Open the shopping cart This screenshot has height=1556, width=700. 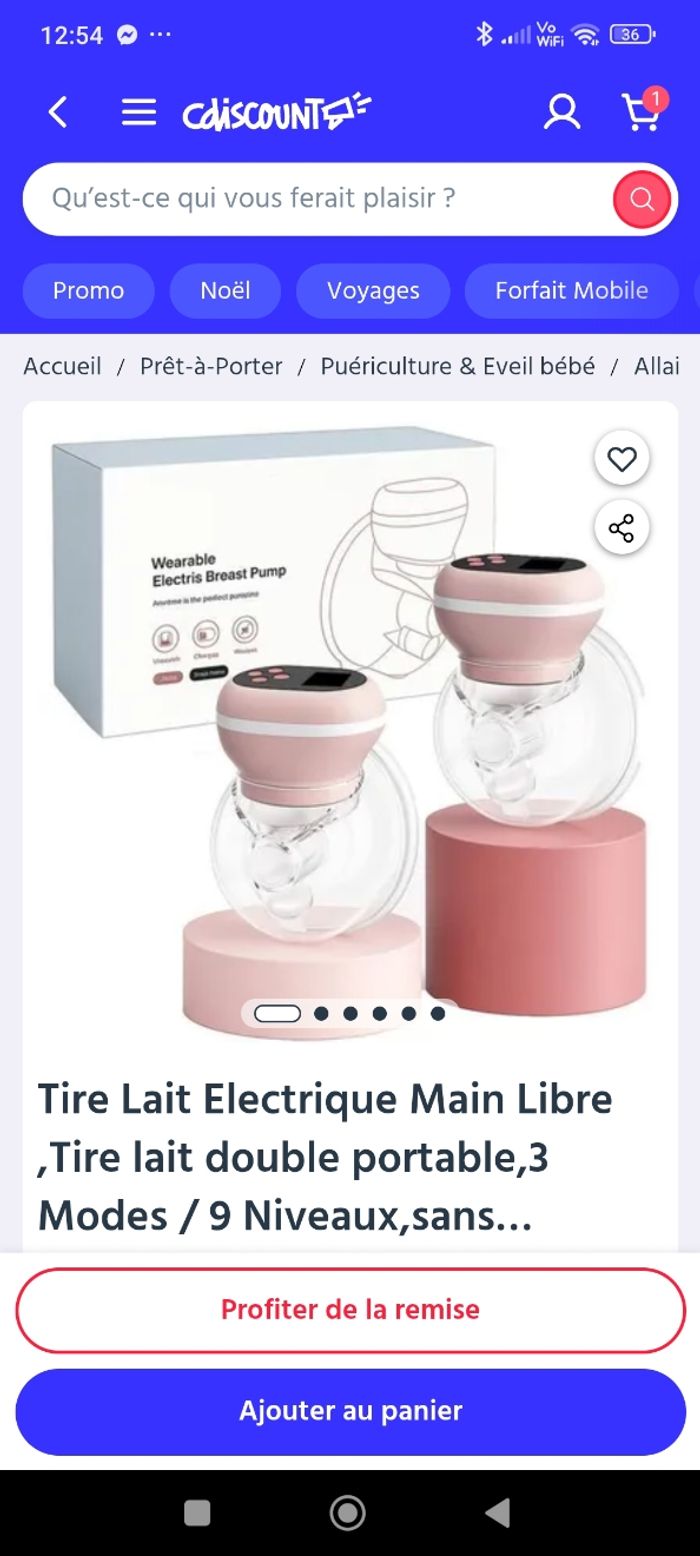click(641, 112)
